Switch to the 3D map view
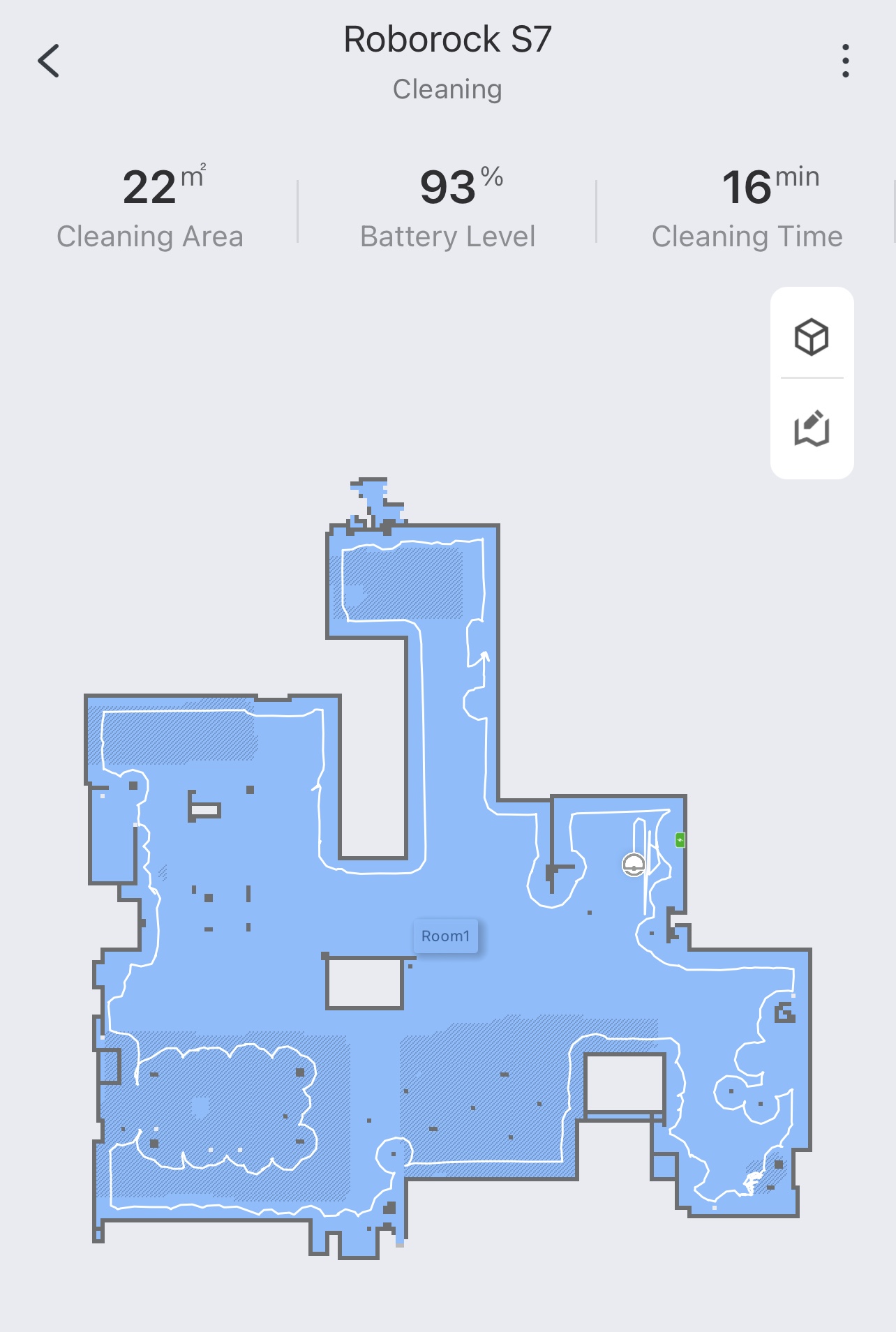The height and width of the screenshot is (1332, 896). point(812,337)
